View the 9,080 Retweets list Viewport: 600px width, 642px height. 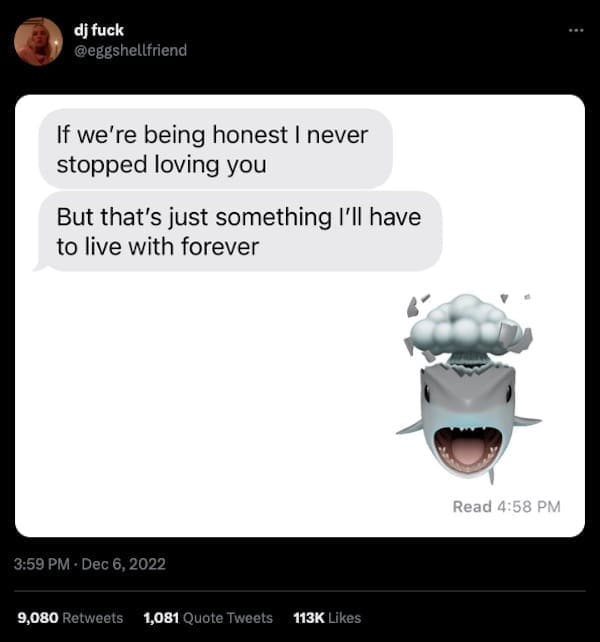click(70, 618)
